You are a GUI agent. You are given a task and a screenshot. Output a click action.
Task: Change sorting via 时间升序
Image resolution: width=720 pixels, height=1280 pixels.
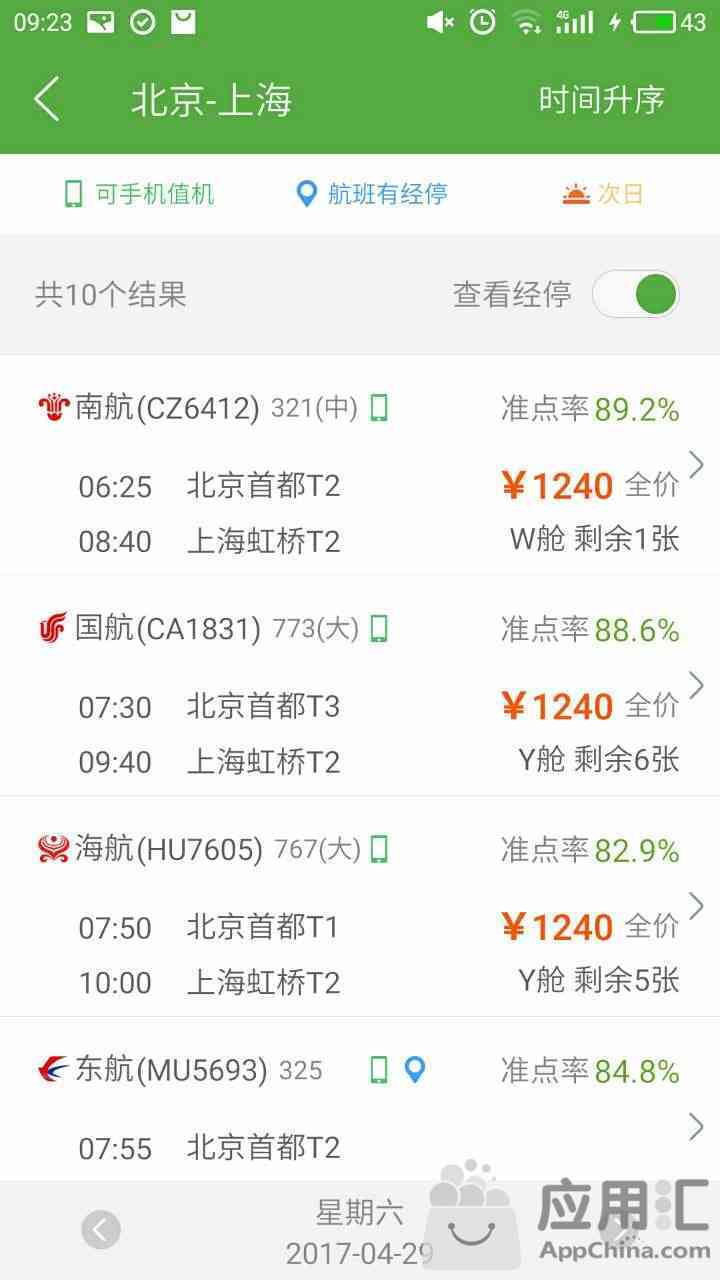(x=602, y=100)
